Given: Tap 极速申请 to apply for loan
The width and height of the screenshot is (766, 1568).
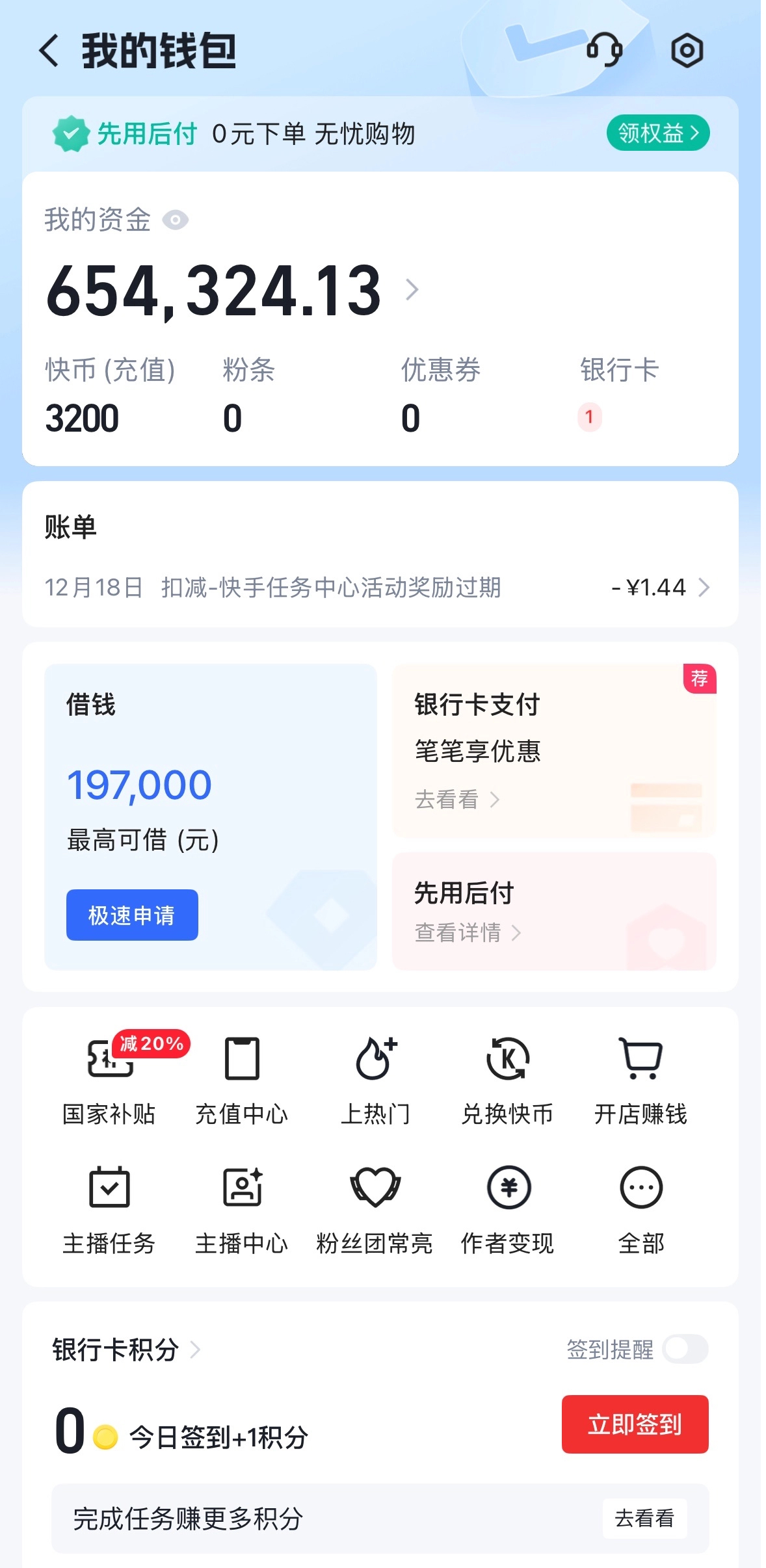Looking at the screenshot, I should point(131,915).
